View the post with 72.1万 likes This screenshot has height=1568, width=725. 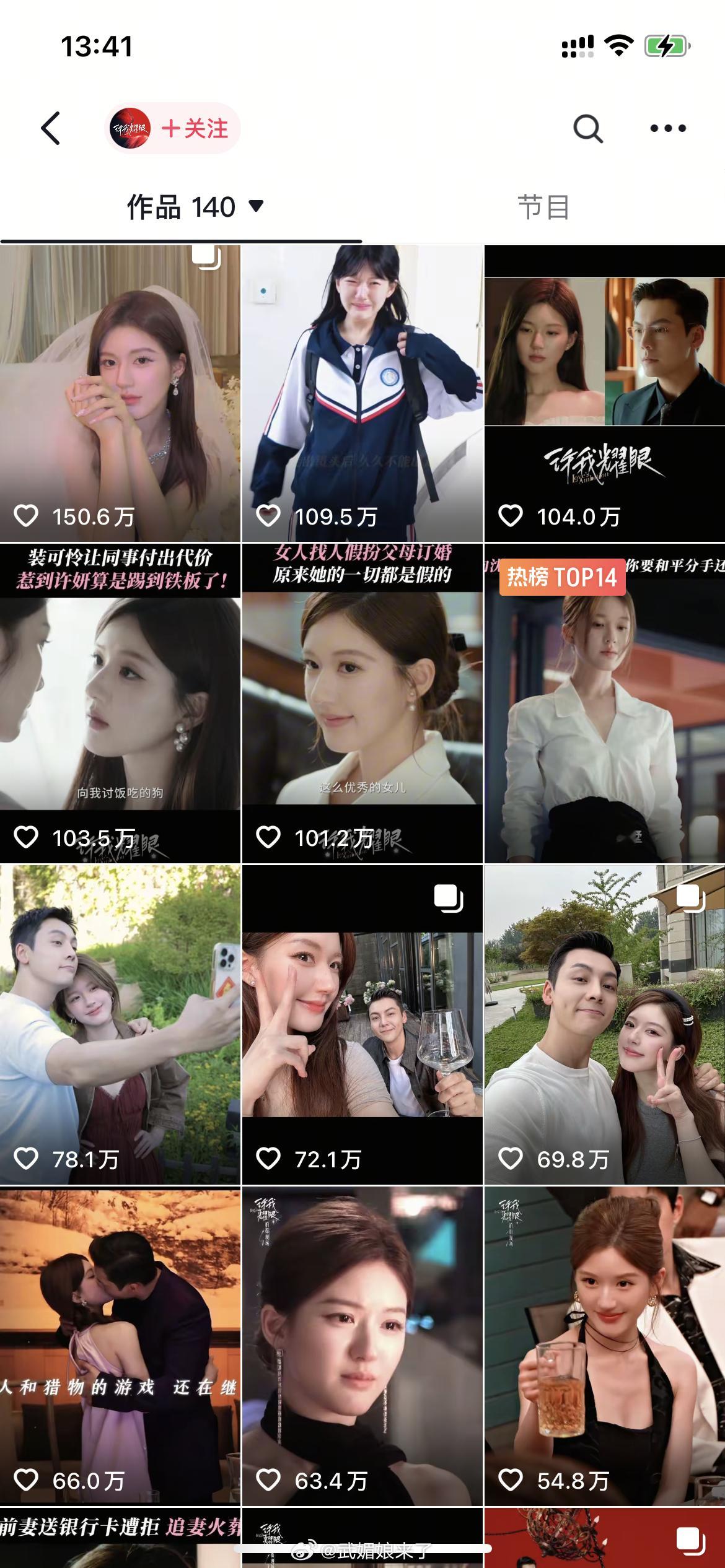(362, 1025)
